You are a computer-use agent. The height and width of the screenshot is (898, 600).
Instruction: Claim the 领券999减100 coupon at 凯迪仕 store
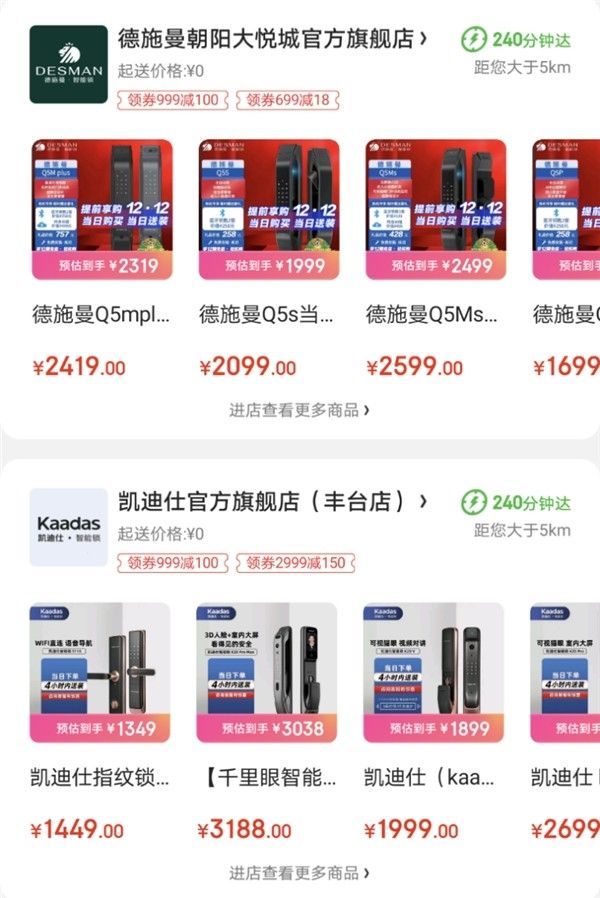(172, 563)
